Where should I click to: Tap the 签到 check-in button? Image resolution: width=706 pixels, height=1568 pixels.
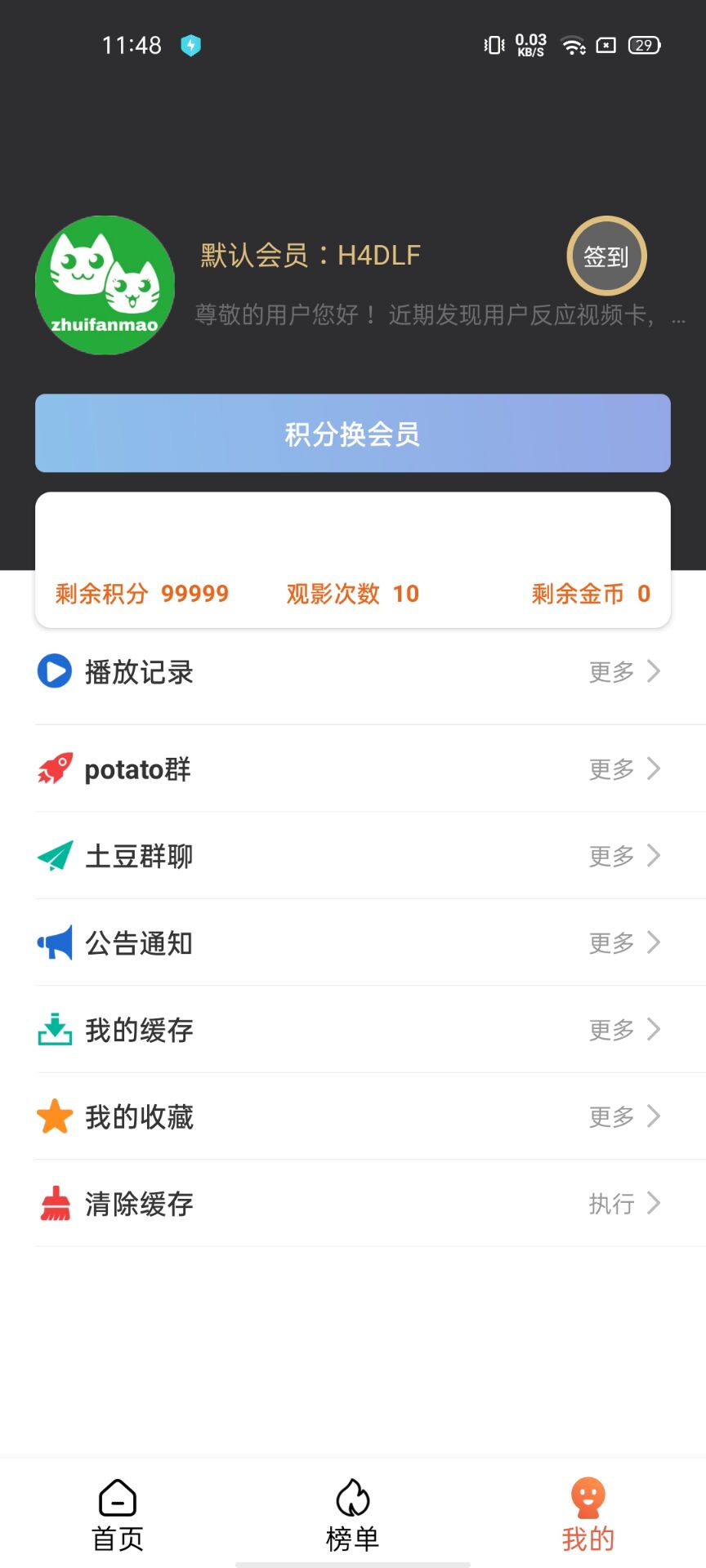pyautogui.click(x=607, y=256)
